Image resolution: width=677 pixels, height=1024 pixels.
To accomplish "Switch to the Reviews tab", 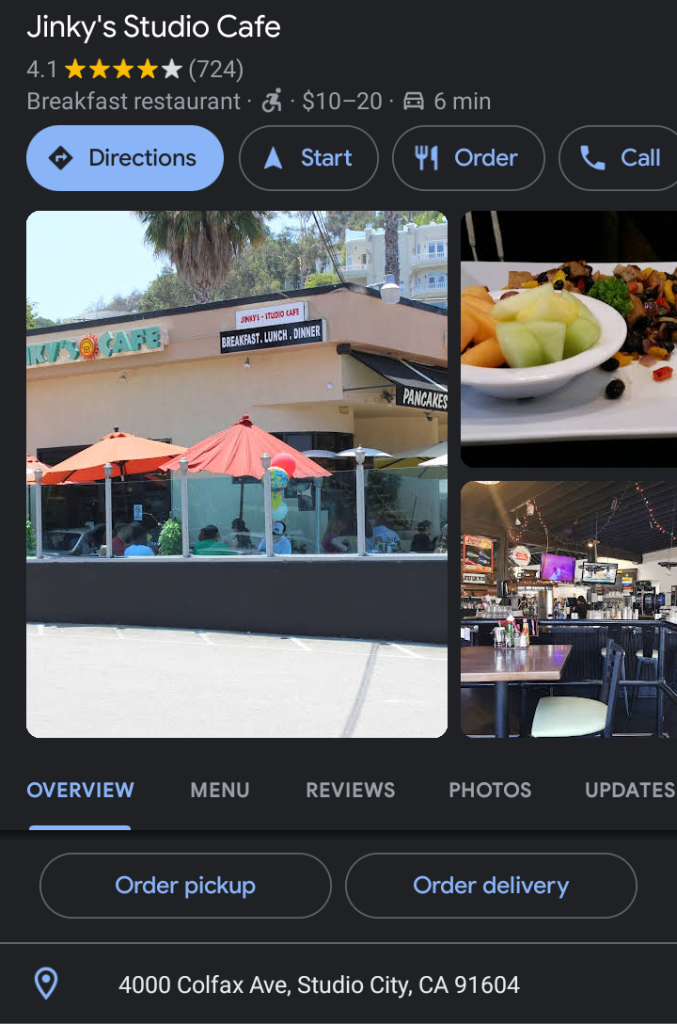I will tap(350, 790).
